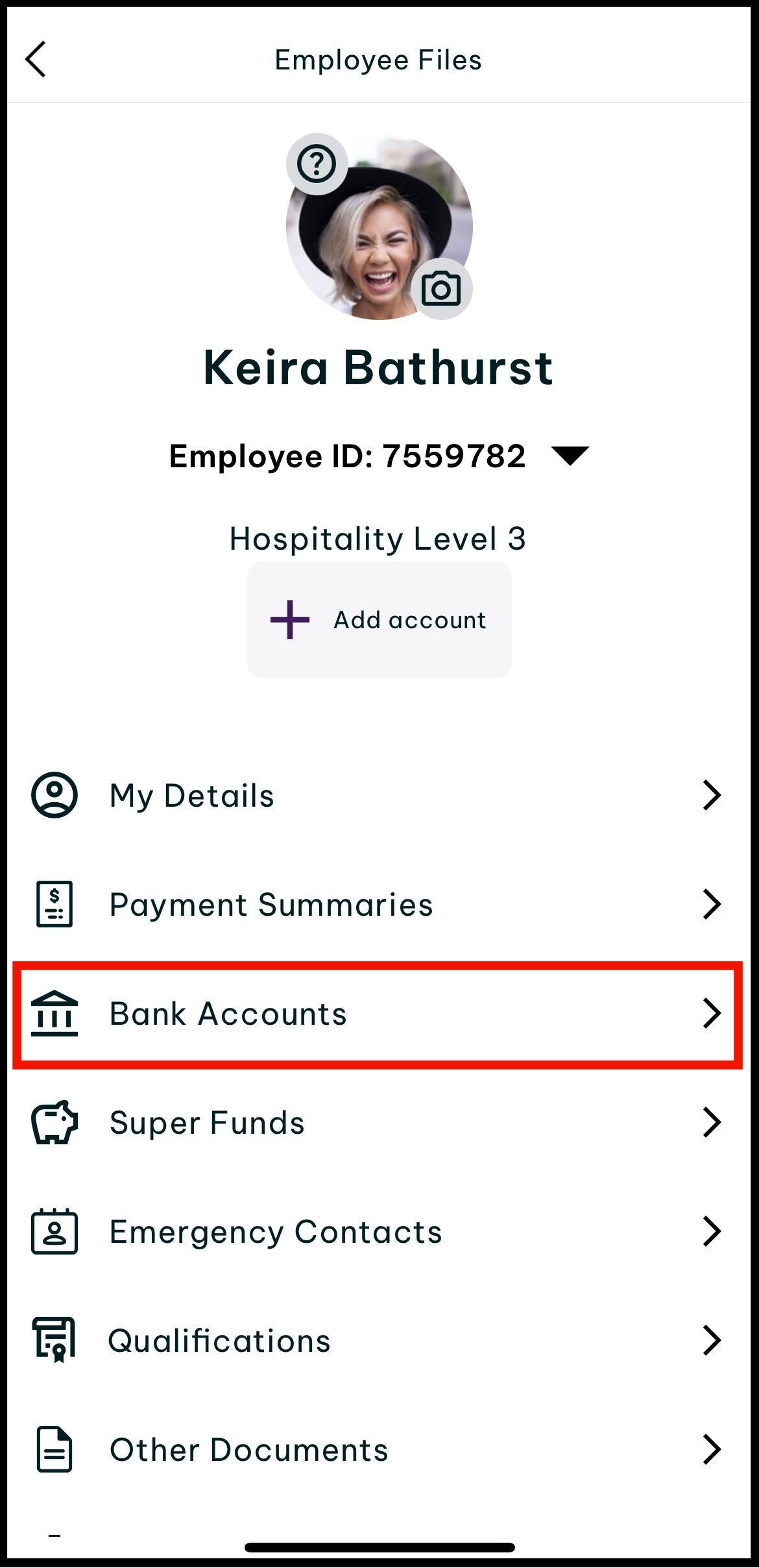Go back from Employee Files
Screen dimensions: 759x1568
[36, 60]
